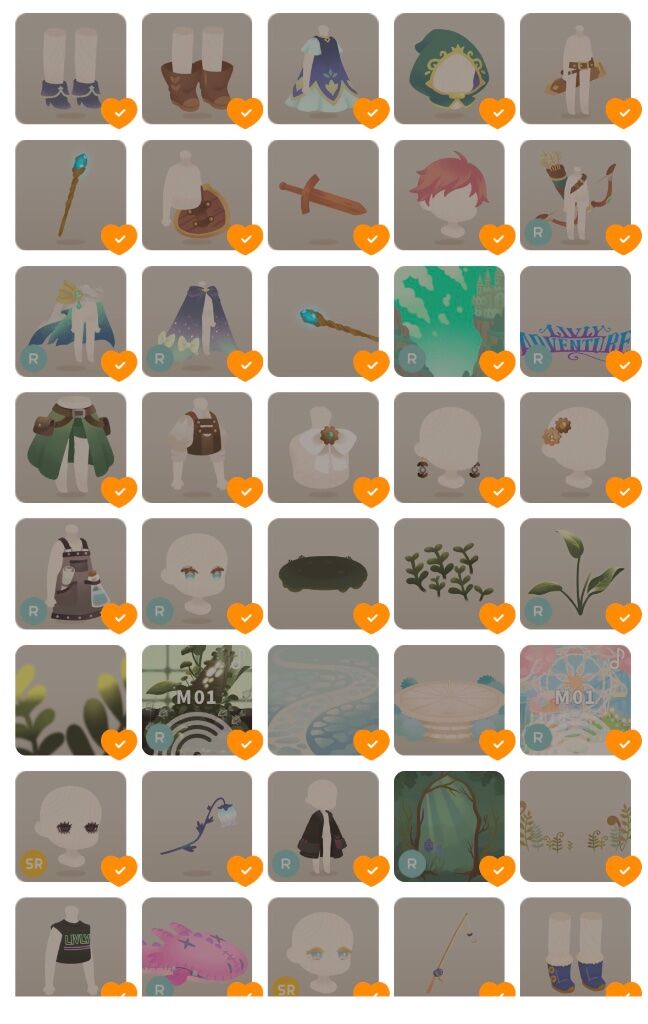
Task: Open the green skirt with pouches
Action: pyautogui.click(x=70, y=446)
